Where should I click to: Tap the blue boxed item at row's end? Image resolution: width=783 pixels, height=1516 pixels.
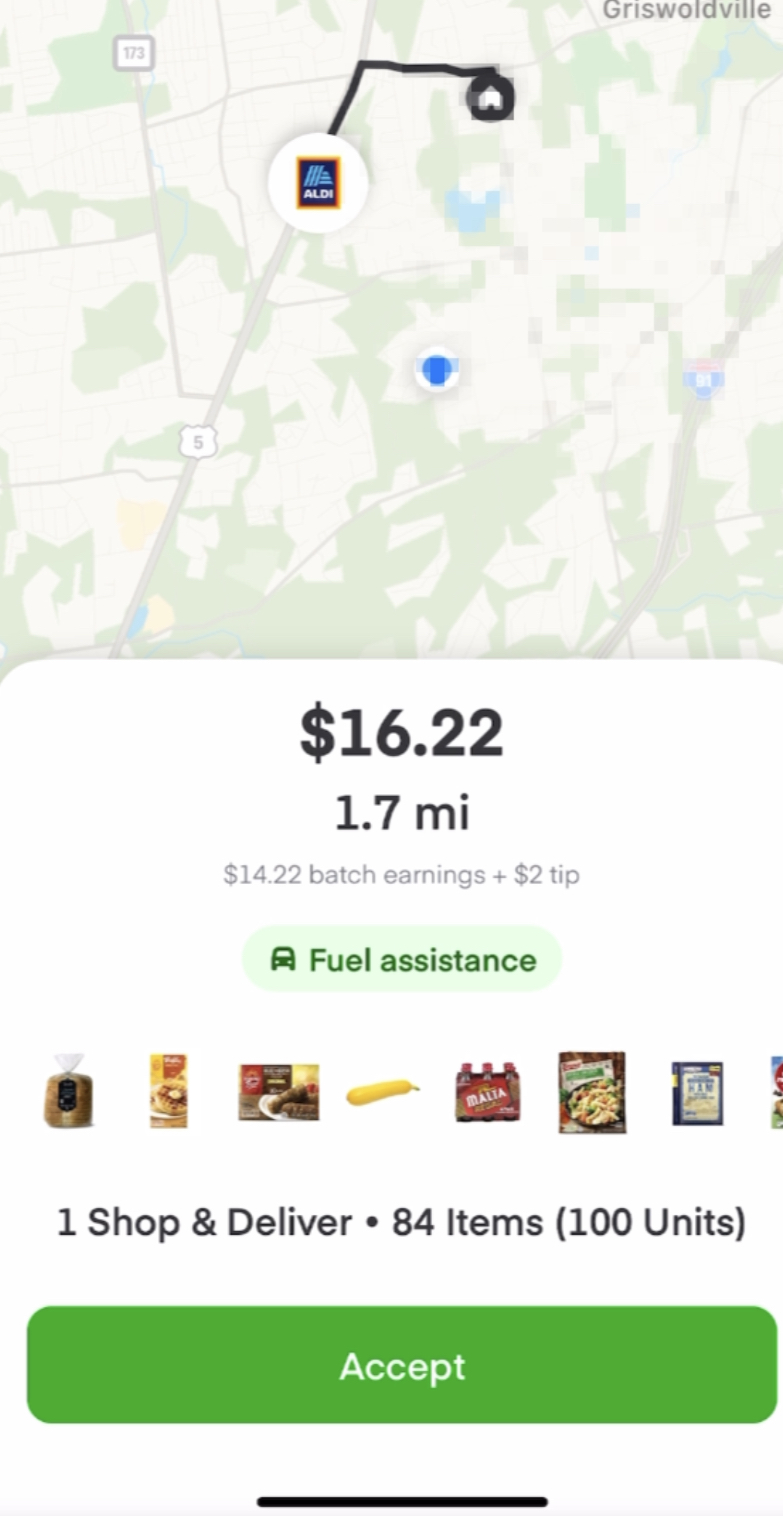point(696,1092)
